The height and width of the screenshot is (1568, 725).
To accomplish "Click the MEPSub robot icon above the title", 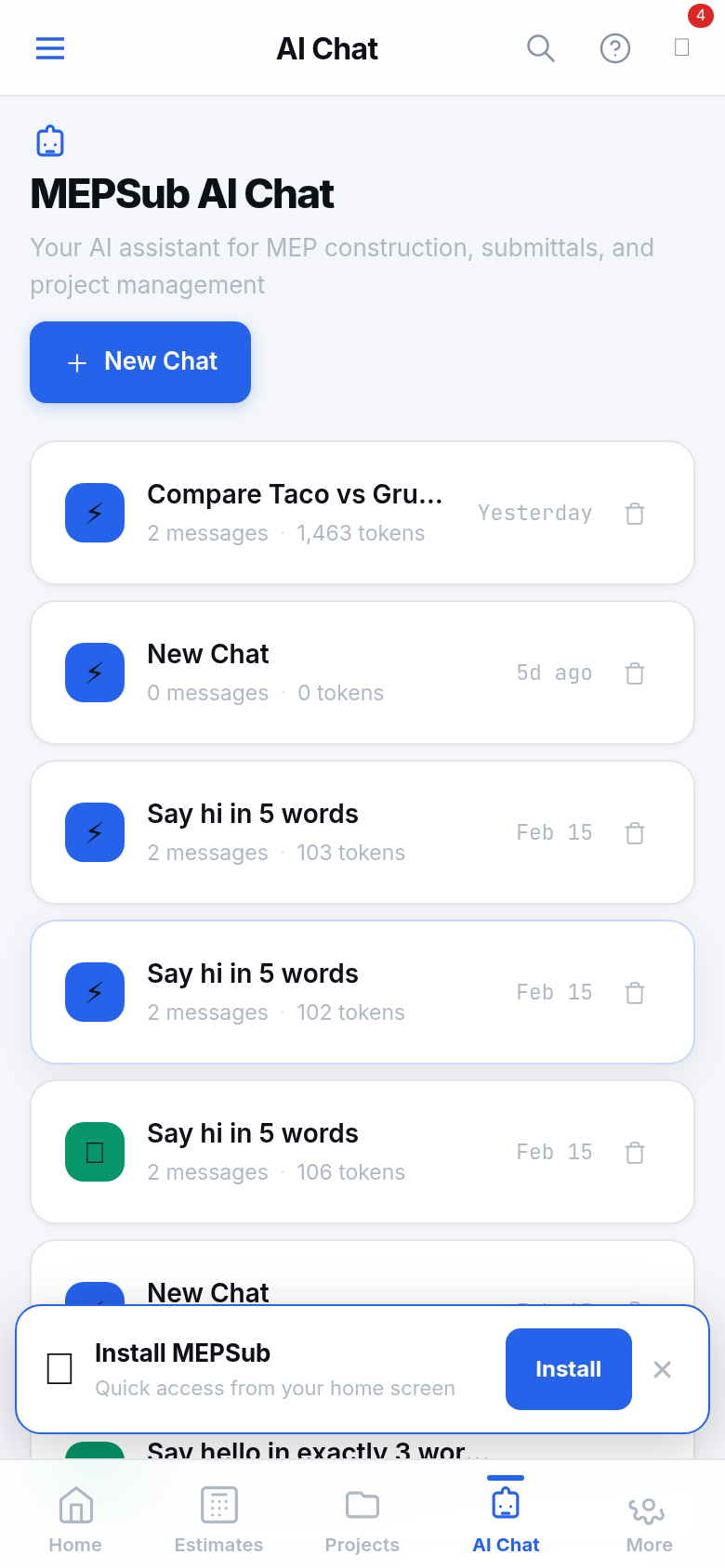I will 49,139.
